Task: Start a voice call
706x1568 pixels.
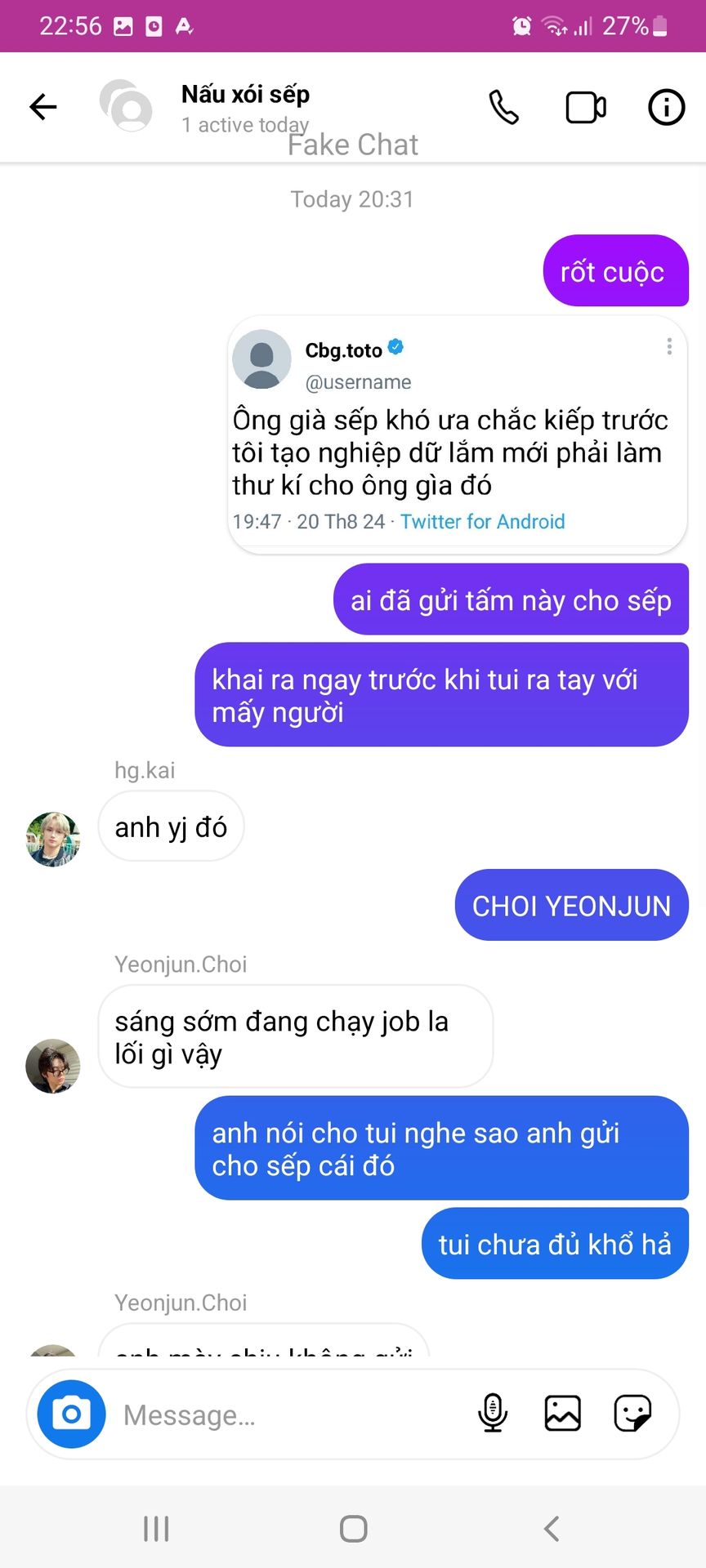Action: click(x=503, y=107)
